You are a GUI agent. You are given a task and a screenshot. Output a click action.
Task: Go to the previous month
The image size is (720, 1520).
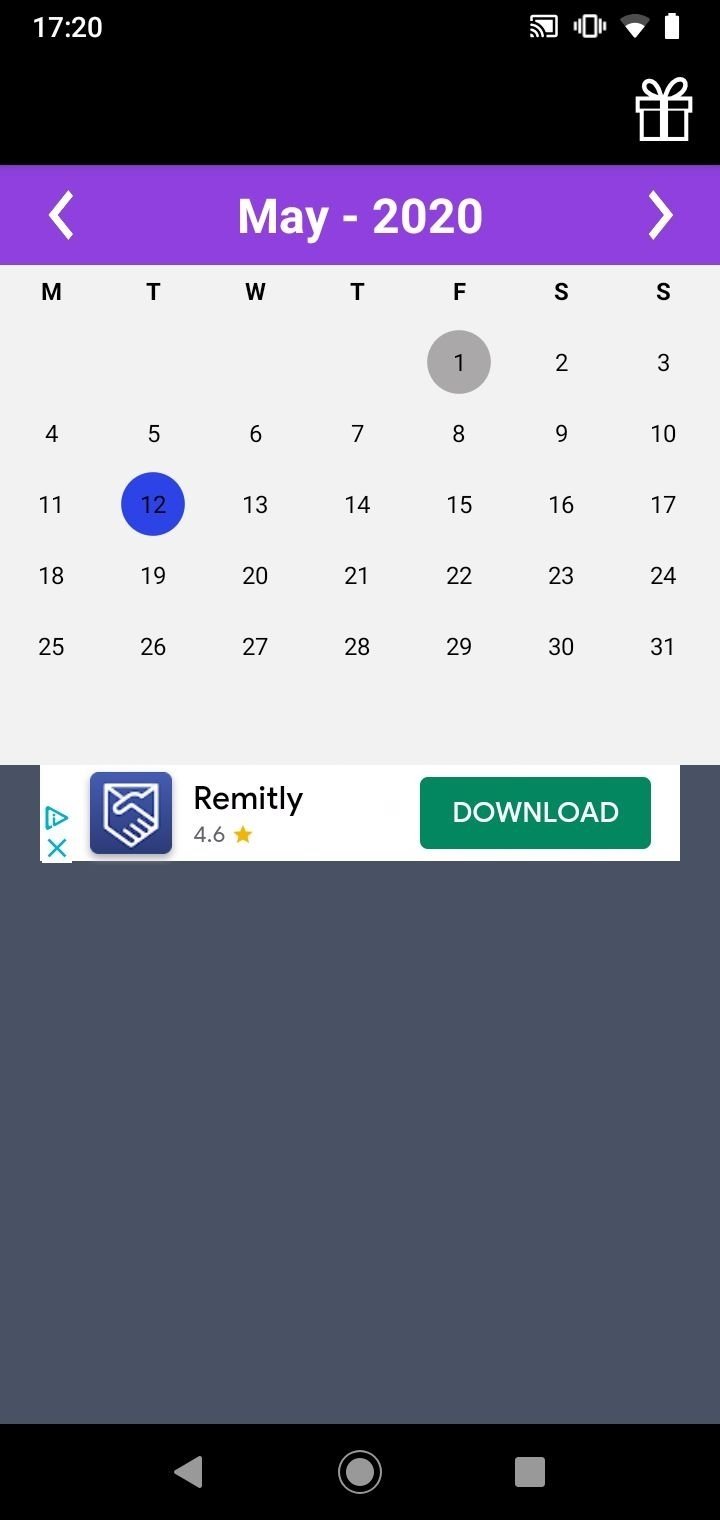pos(62,215)
